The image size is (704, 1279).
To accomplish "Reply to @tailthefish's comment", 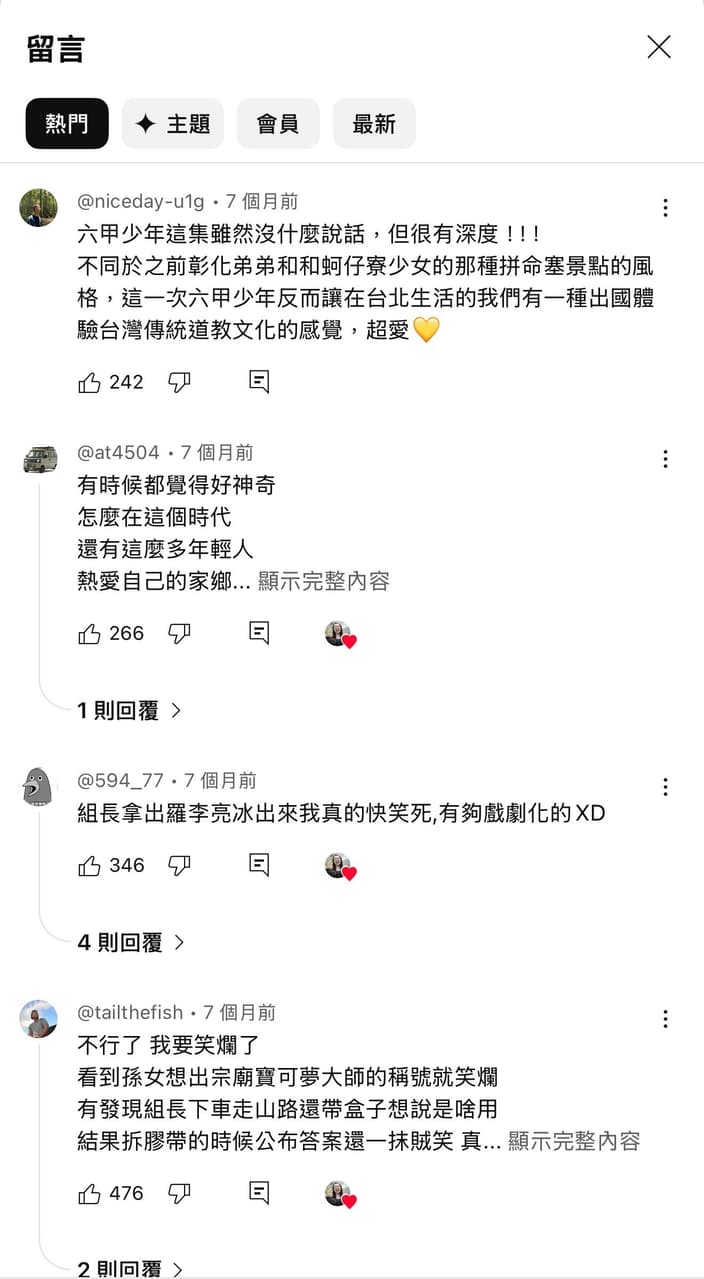I will click(x=259, y=1193).
